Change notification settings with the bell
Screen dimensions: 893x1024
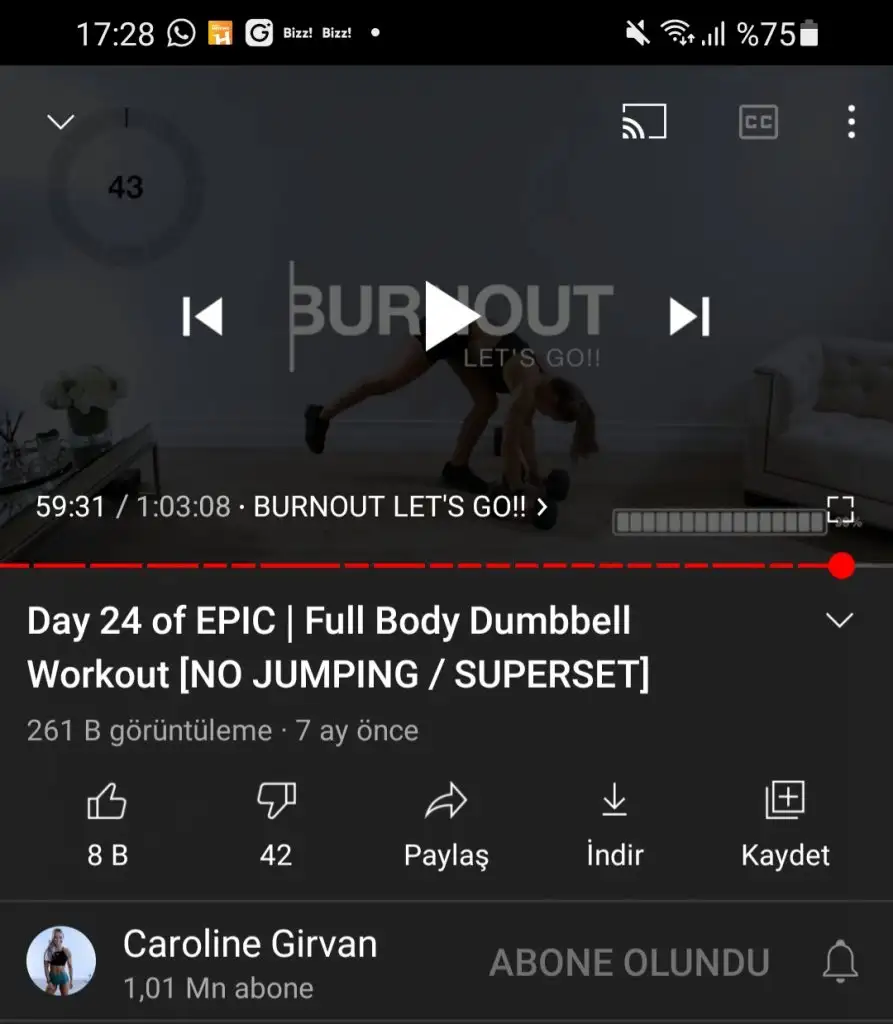coord(840,962)
